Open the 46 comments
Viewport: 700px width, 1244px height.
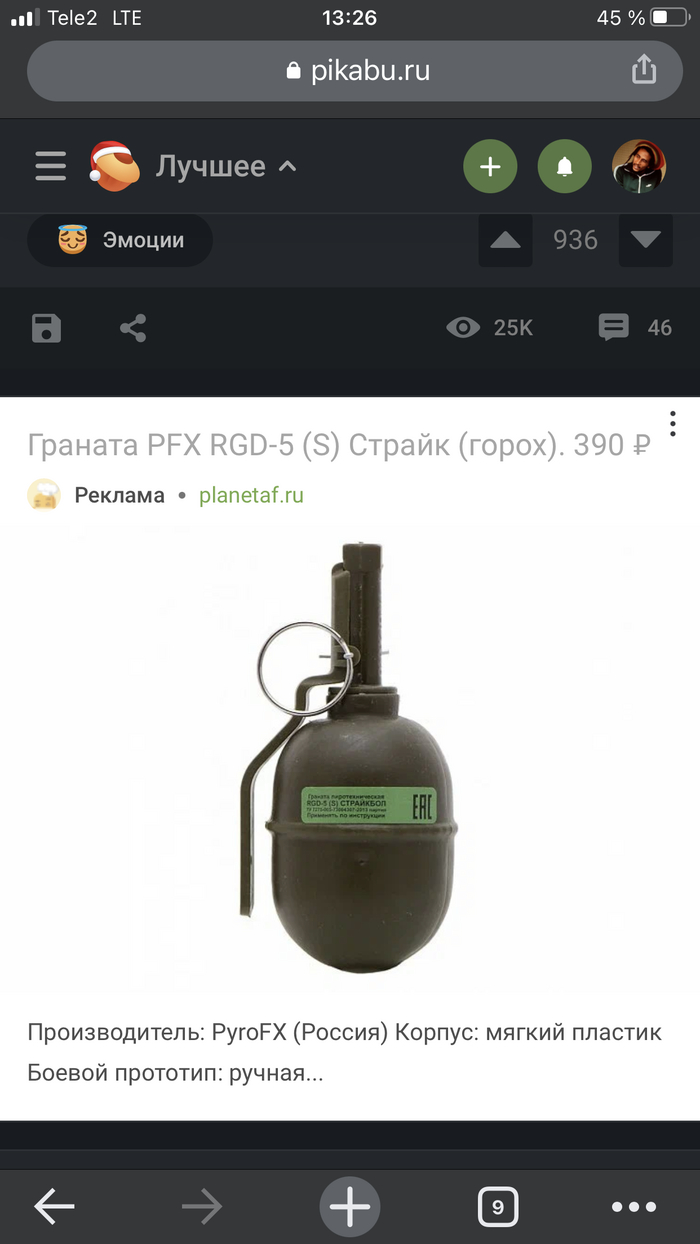click(634, 327)
